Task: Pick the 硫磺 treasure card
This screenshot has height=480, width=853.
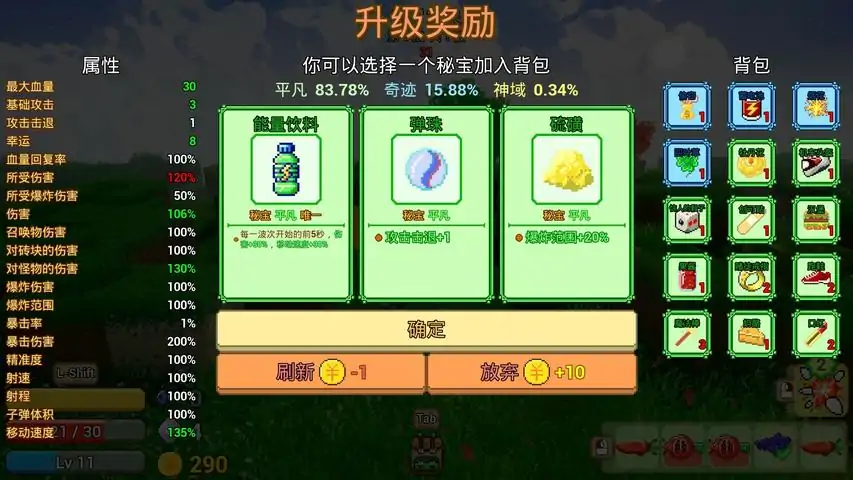Action: pyautogui.click(x=566, y=203)
